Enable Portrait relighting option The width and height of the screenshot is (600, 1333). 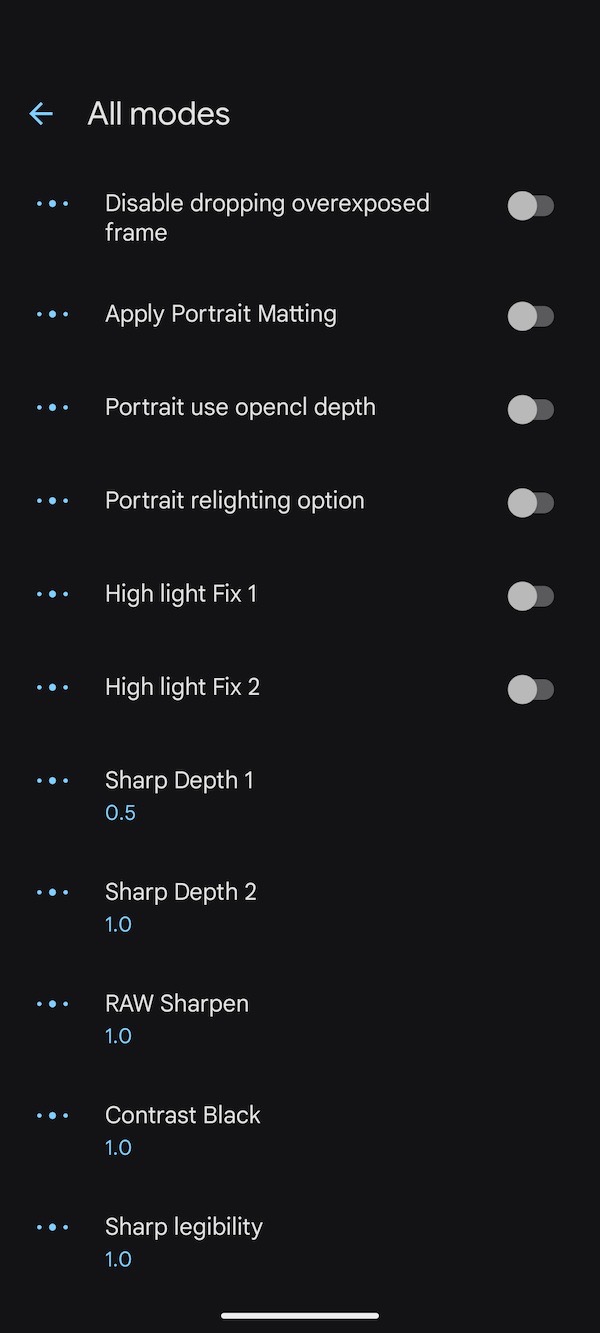(x=530, y=502)
